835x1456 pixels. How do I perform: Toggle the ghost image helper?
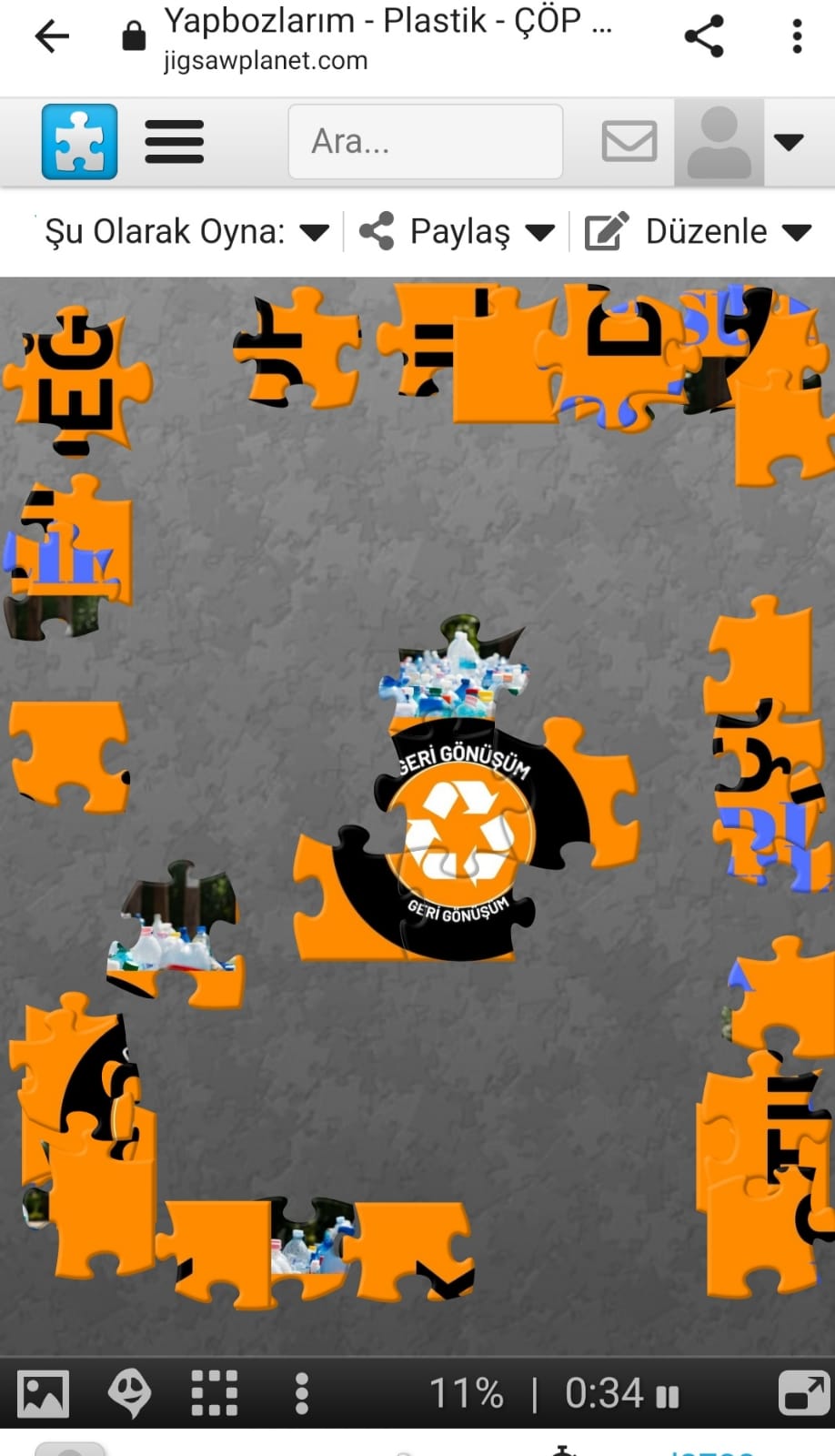coord(129,1393)
